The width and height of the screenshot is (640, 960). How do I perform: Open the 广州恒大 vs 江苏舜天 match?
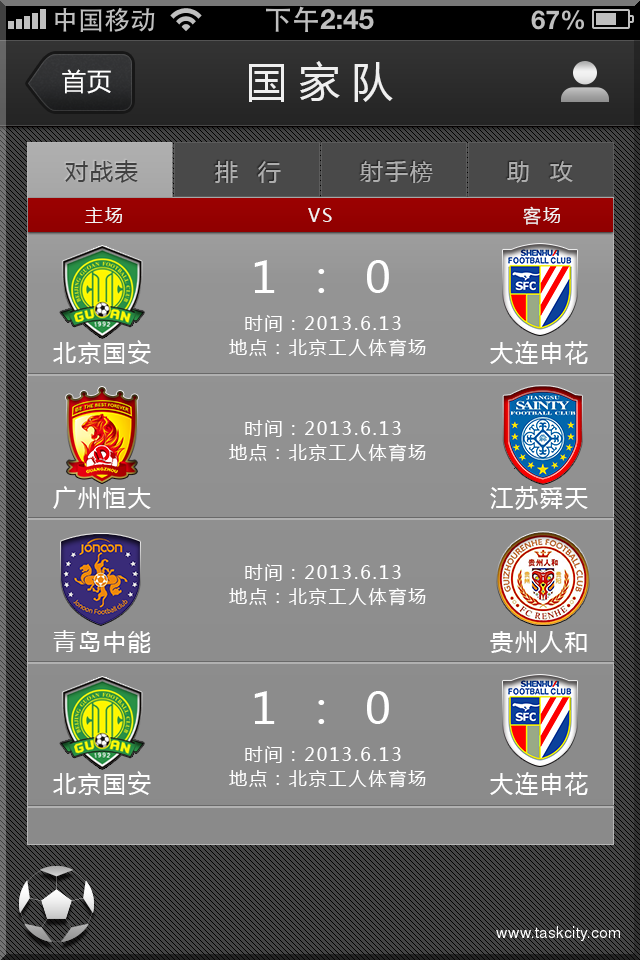pyautogui.click(x=320, y=446)
